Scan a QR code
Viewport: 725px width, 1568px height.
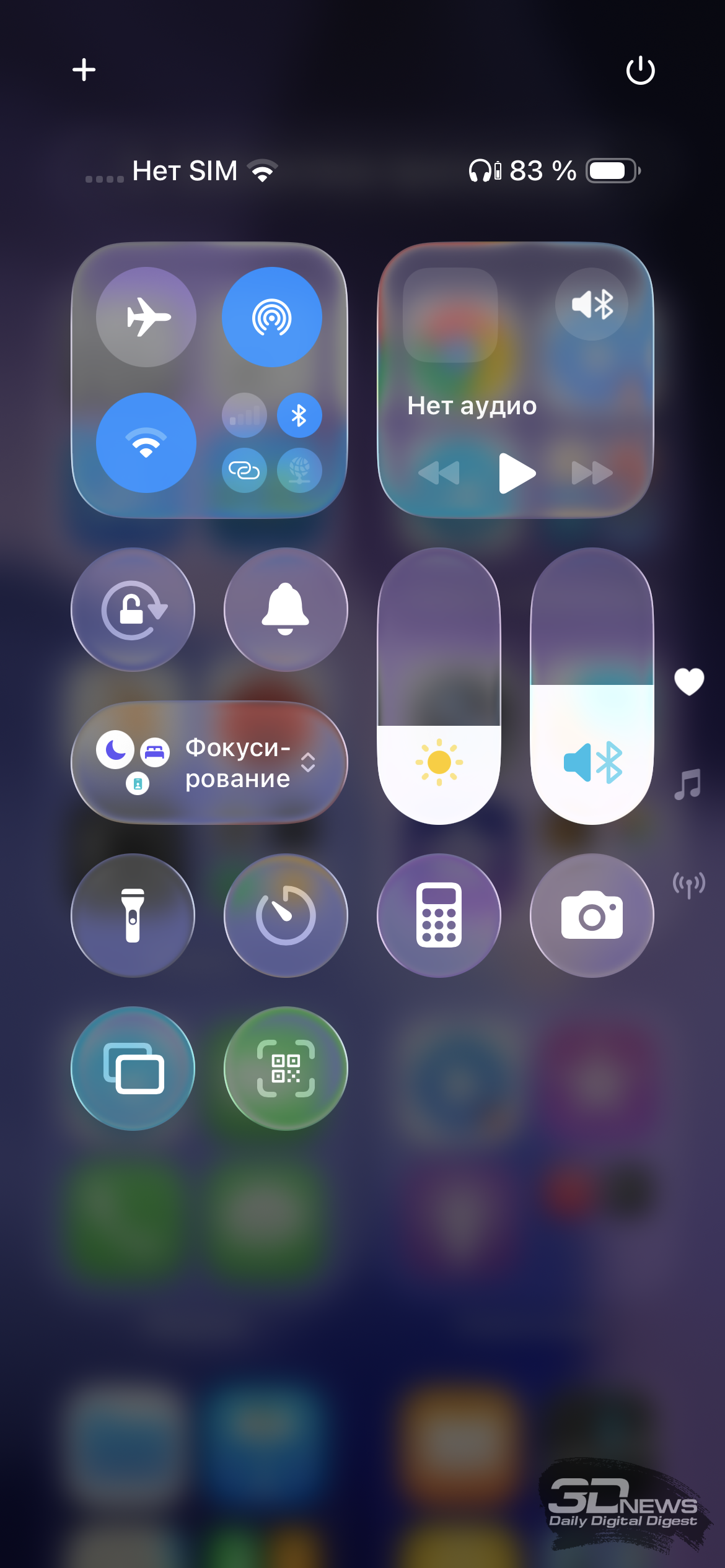pos(286,1068)
